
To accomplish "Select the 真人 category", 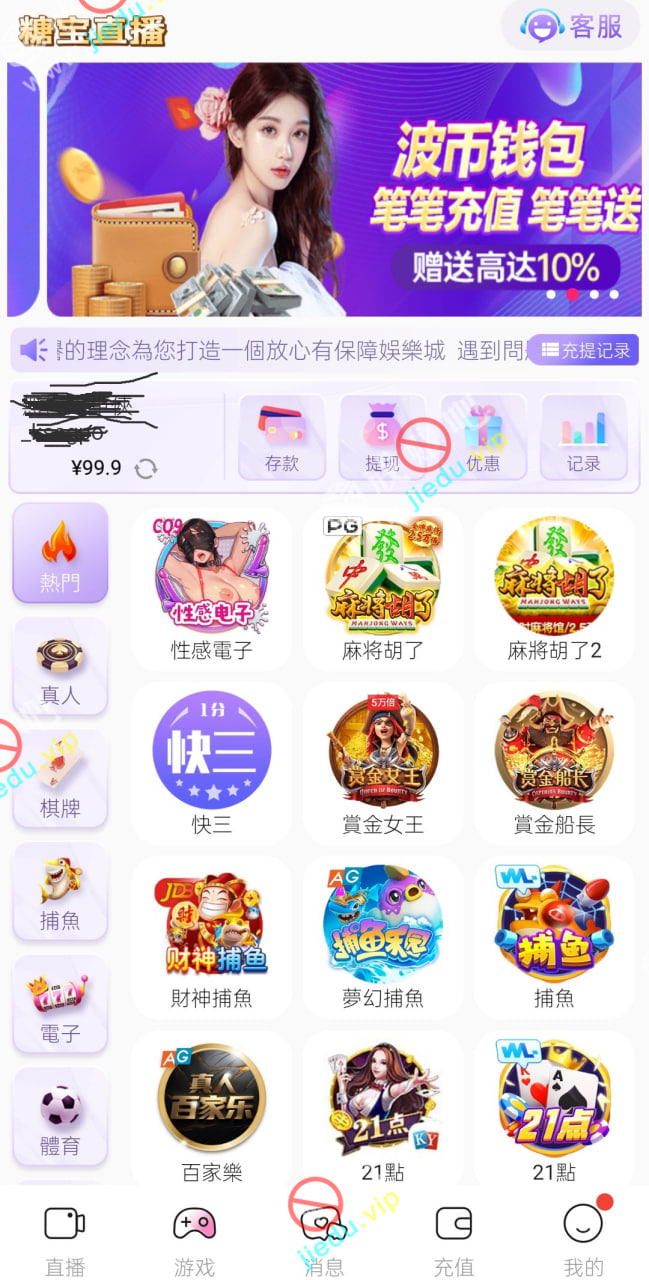I will point(60,666).
